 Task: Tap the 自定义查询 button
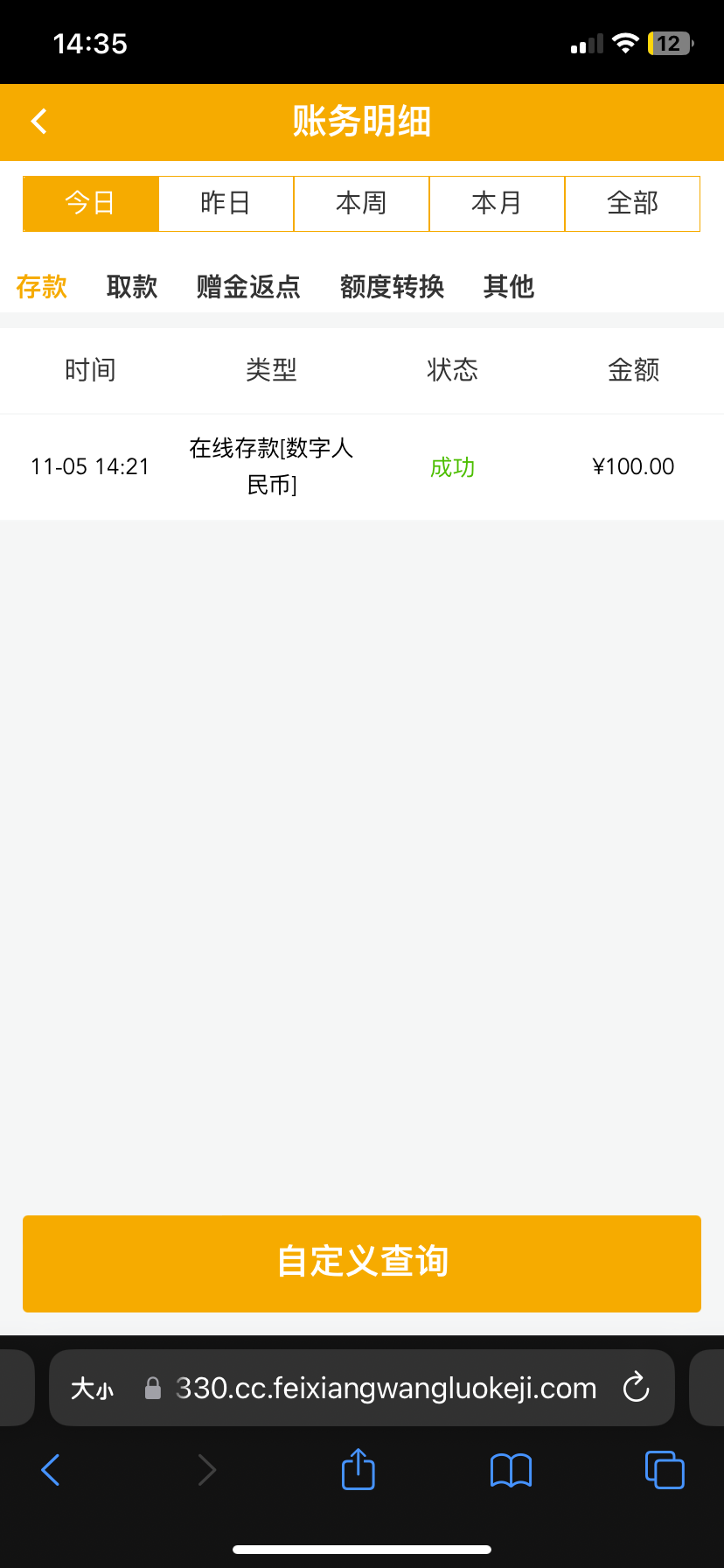(x=362, y=1263)
